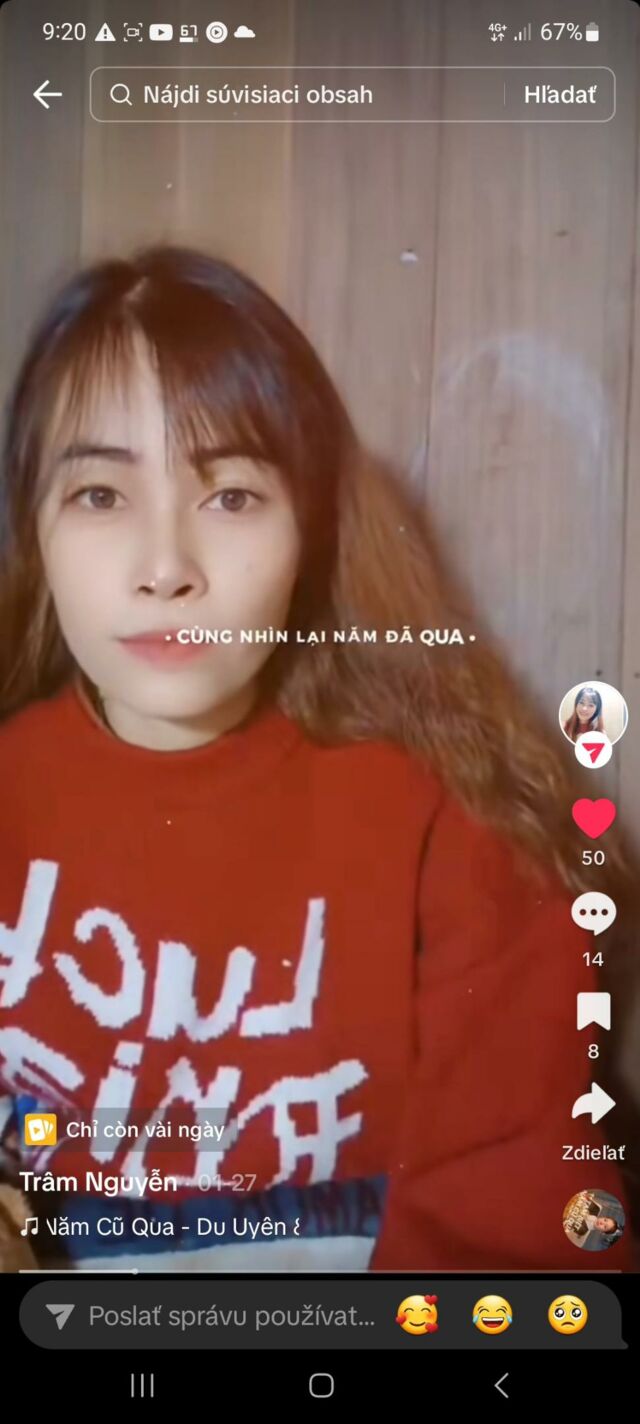Open the spinning sound disc
This screenshot has height=1424, width=640.
click(x=593, y=1219)
